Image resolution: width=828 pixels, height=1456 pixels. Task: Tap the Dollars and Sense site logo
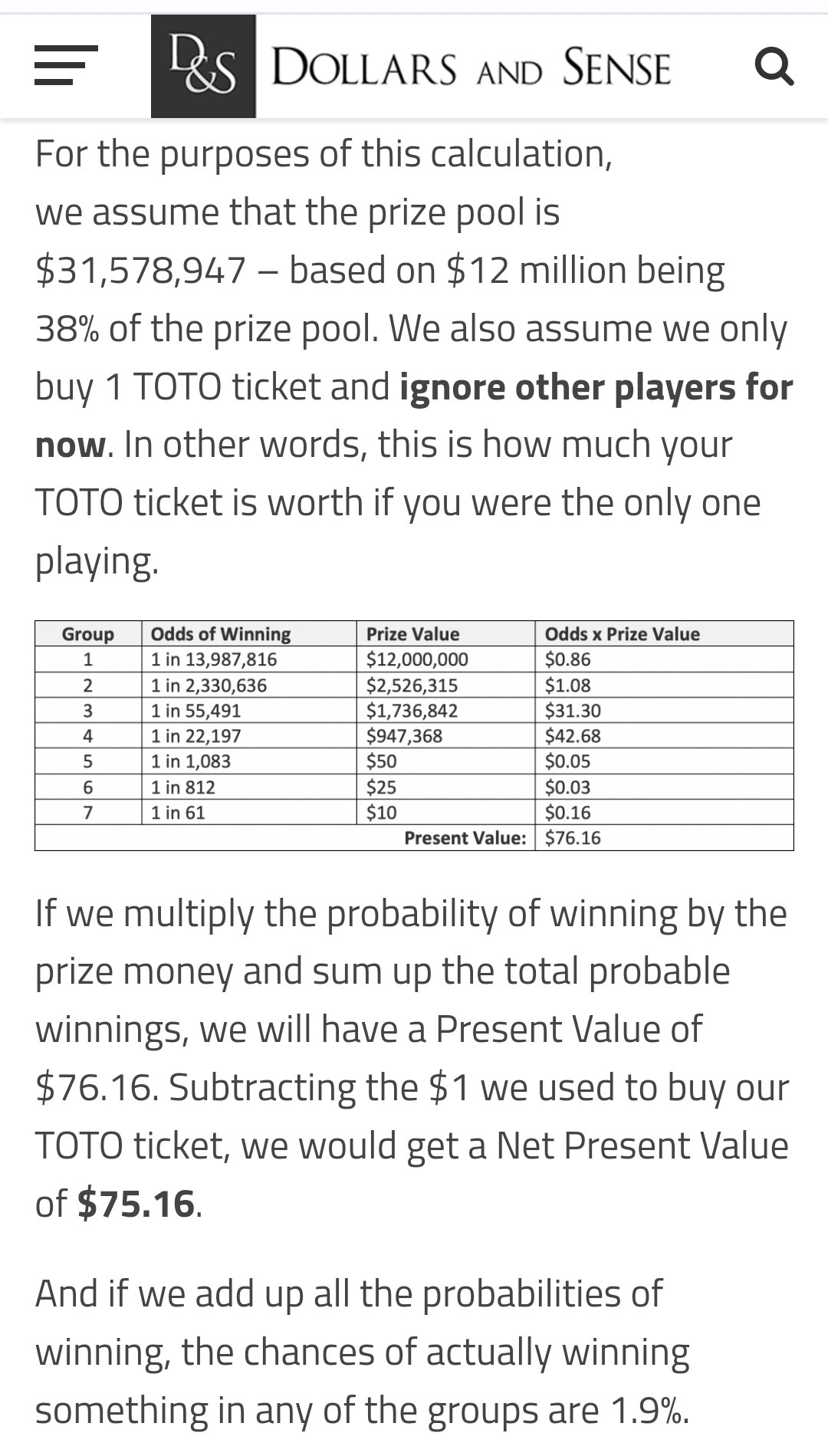click(x=412, y=67)
